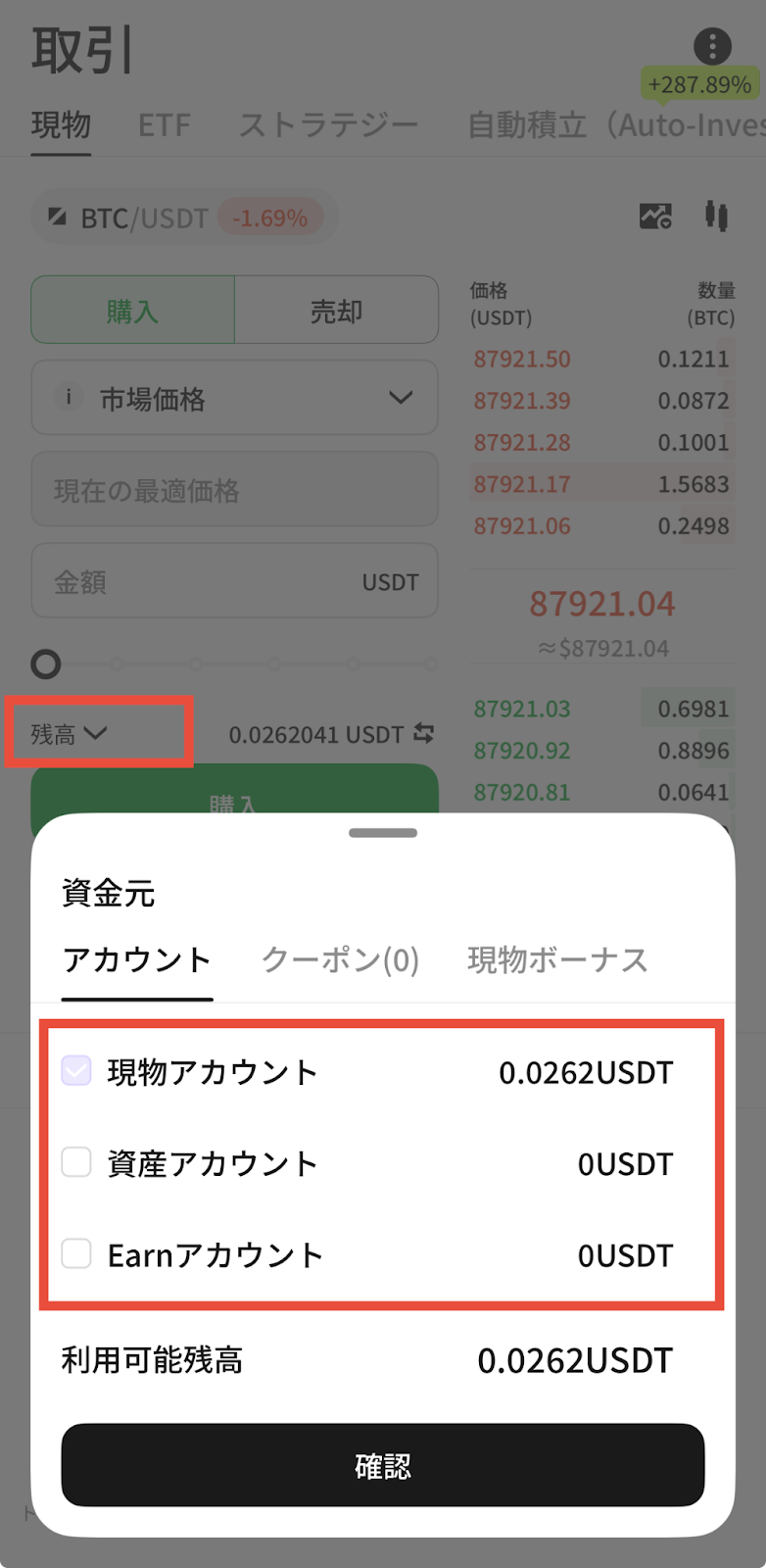Tap the 確認 button to confirm
Screen dimensions: 766x1568
click(382, 1465)
